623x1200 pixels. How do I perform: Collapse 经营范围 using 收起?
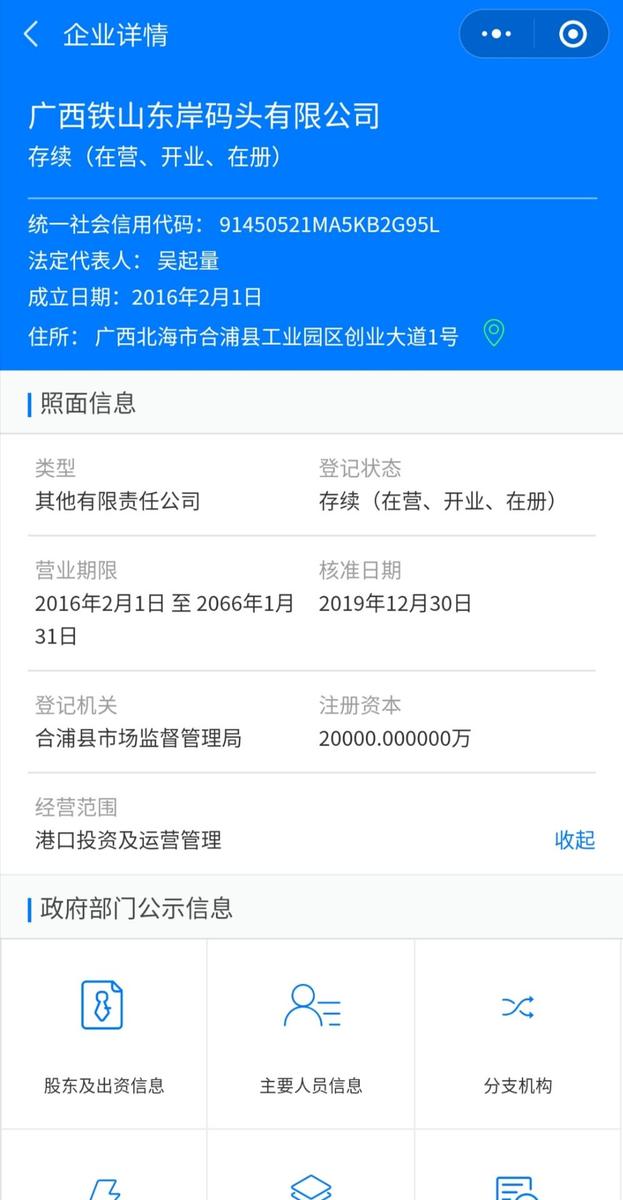coord(575,840)
